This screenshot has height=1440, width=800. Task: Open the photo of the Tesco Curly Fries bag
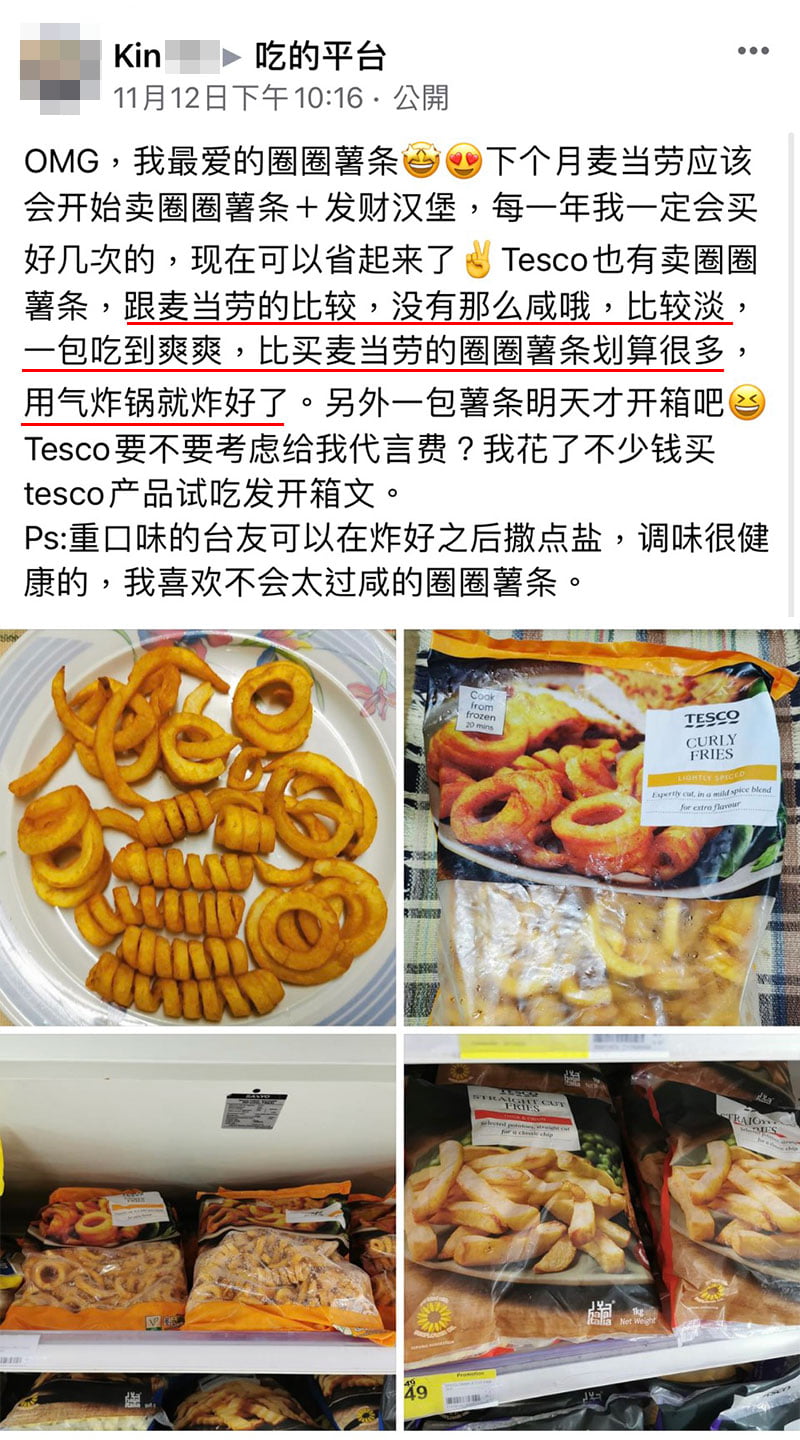pyautogui.click(x=601, y=827)
